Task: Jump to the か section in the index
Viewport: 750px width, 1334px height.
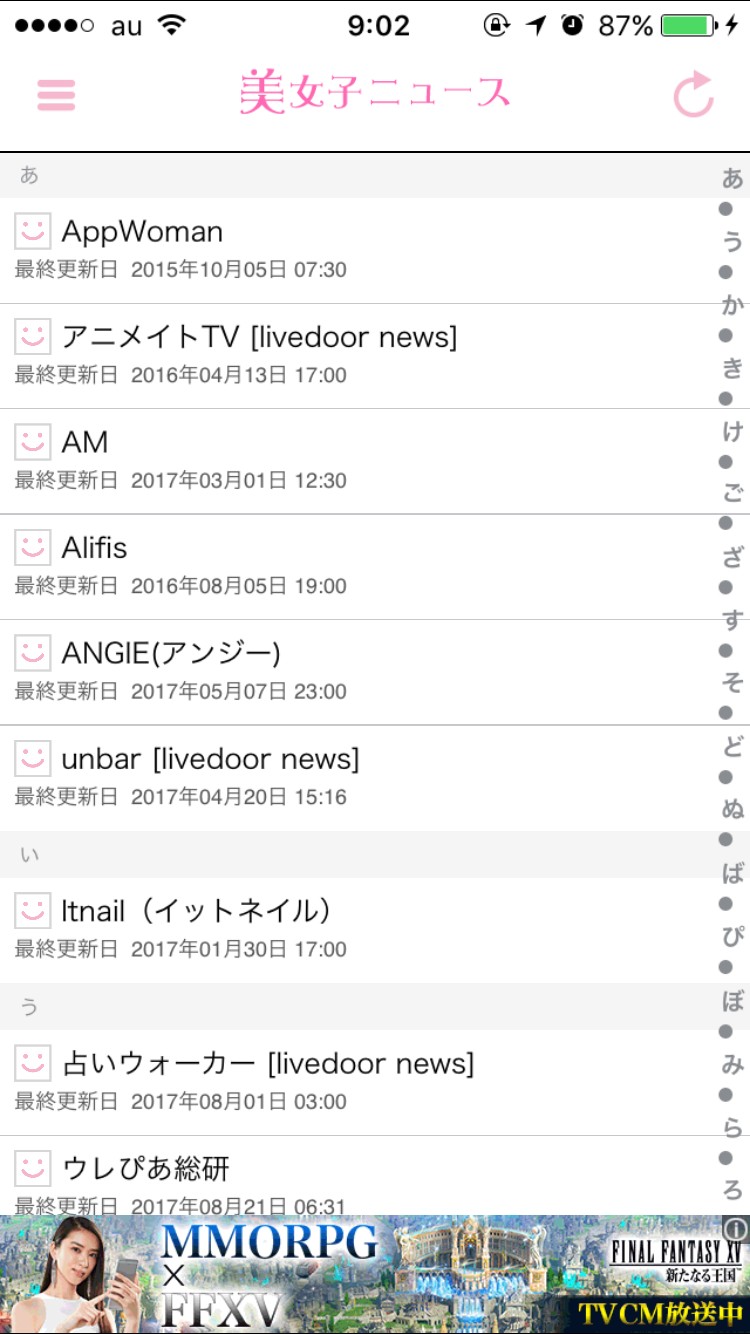Action: click(x=733, y=305)
